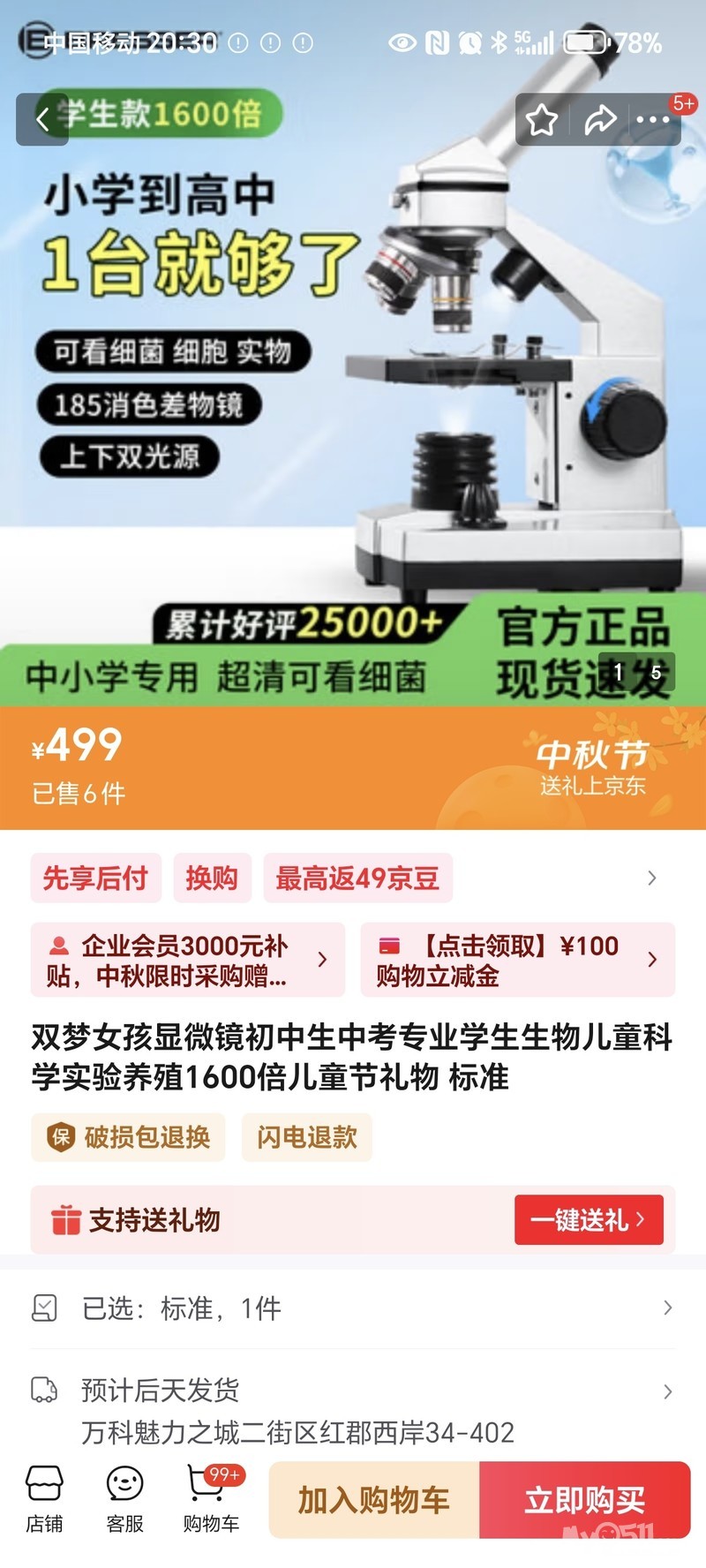View 闪电退款 service details
Viewport: 706px width, 1568px height.
point(306,1137)
